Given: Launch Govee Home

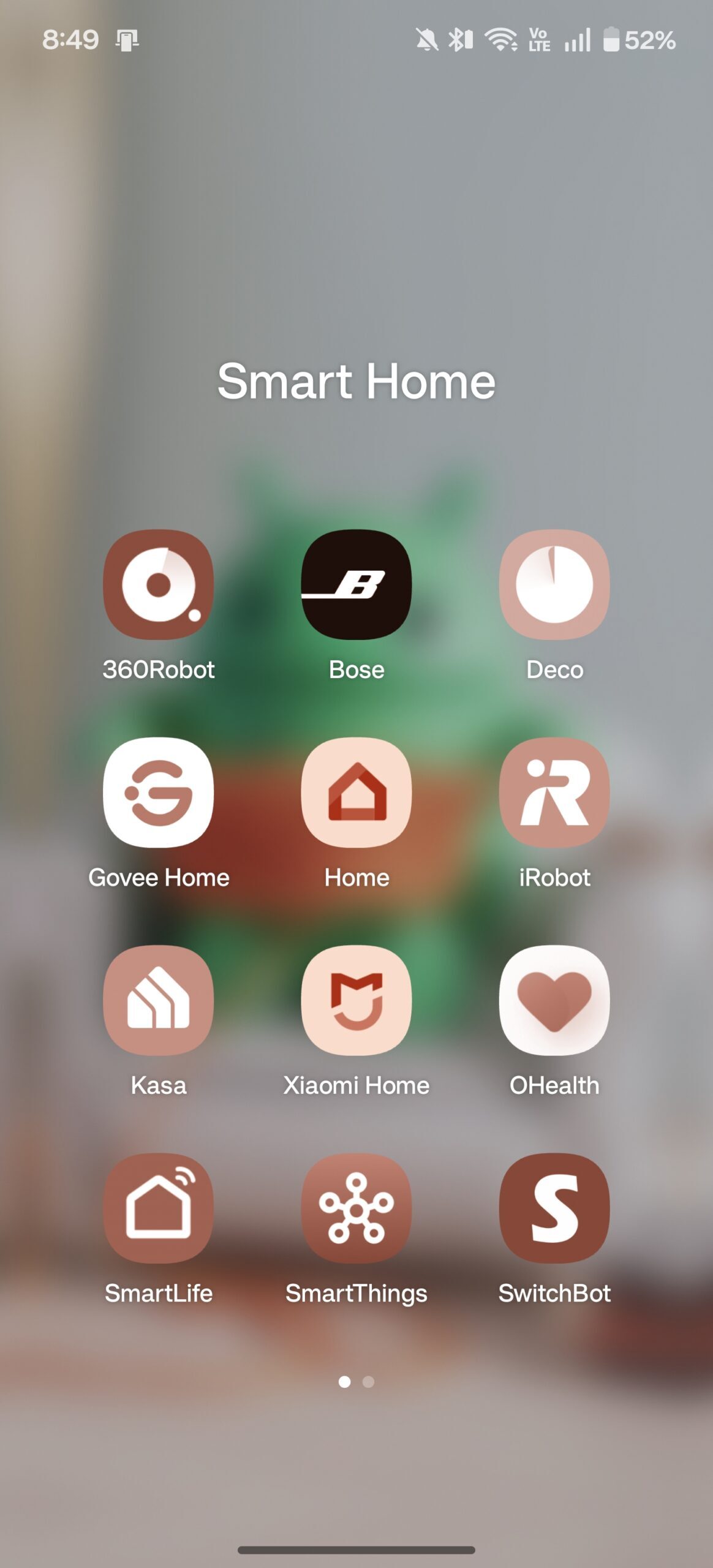Looking at the screenshot, I should click(158, 793).
